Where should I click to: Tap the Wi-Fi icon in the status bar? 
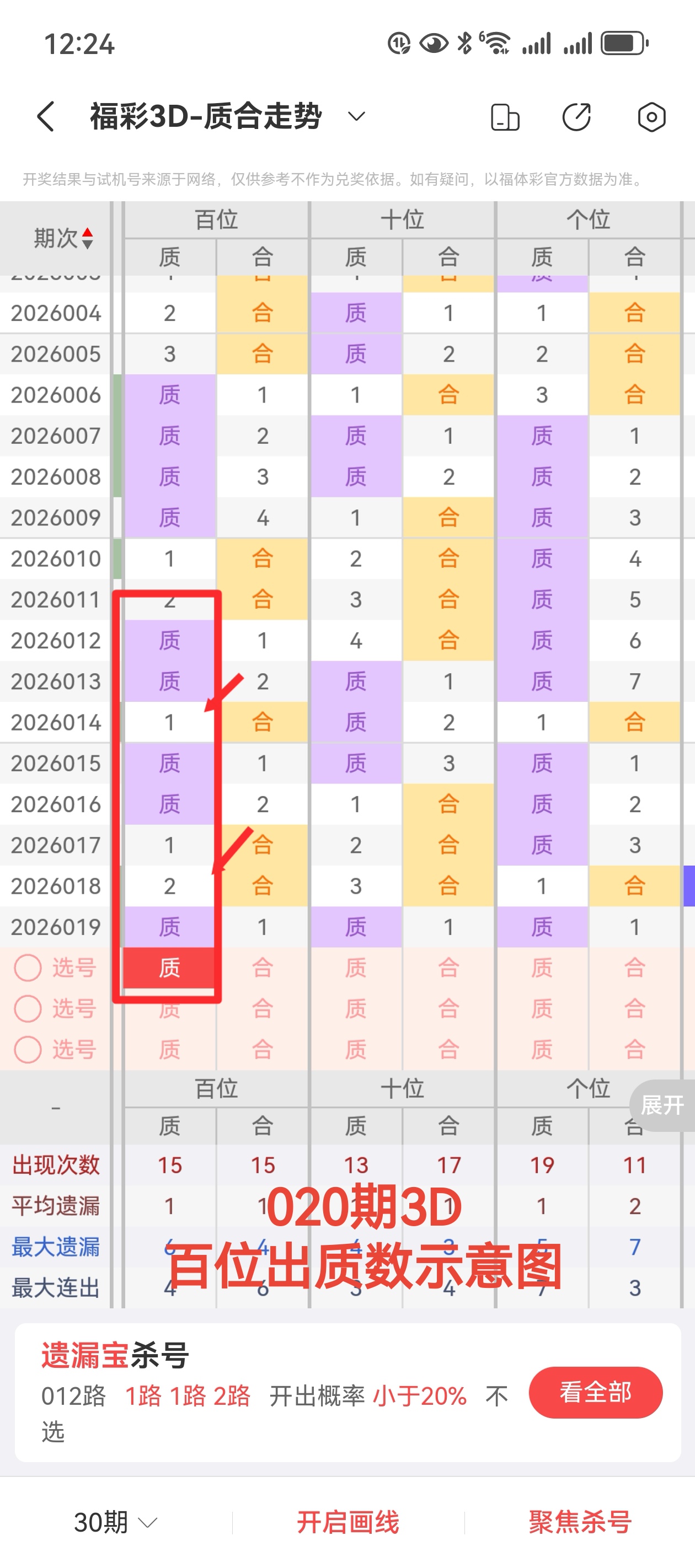click(495, 42)
